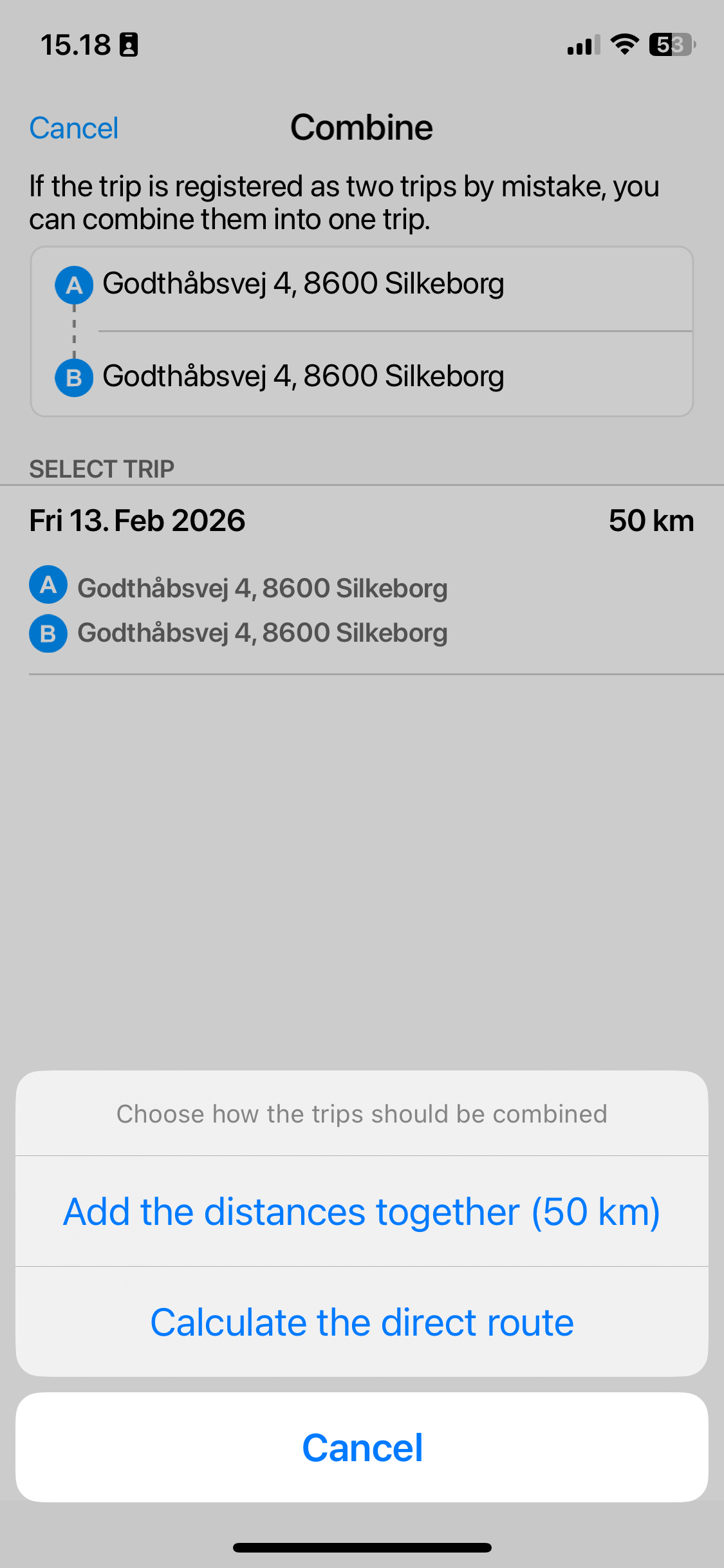Choose Add the distances together (50 km)
The height and width of the screenshot is (1568, 724).
(362, 1211)
